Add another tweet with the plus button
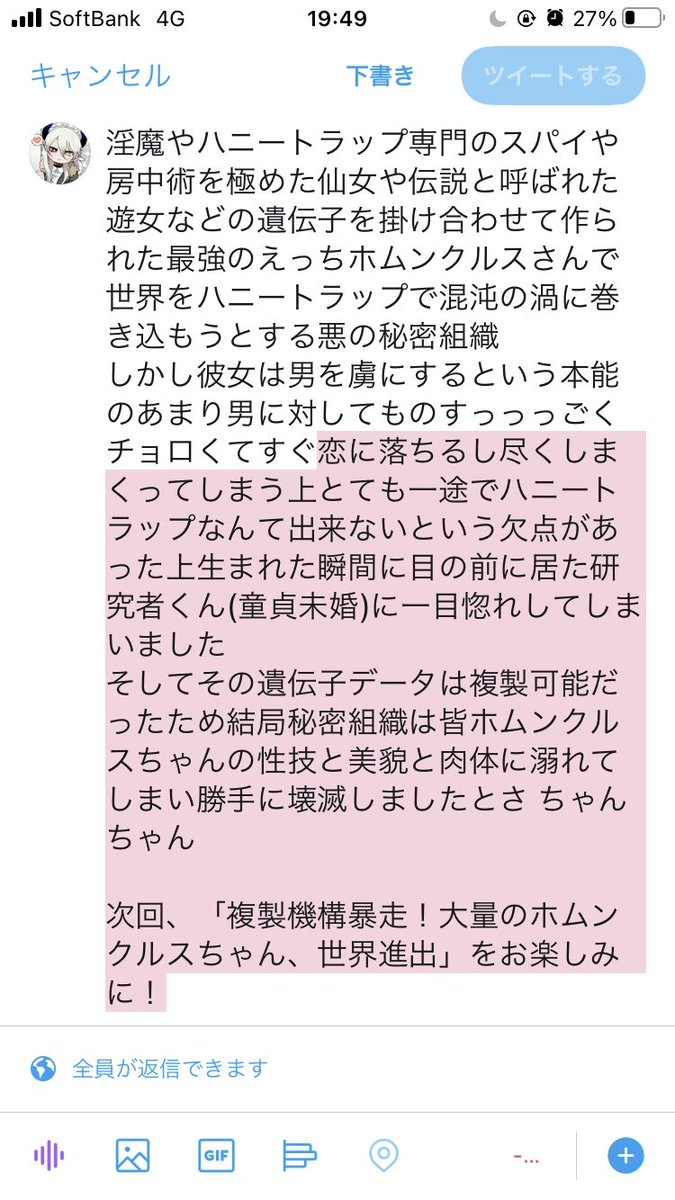 tap(625, 1156)
